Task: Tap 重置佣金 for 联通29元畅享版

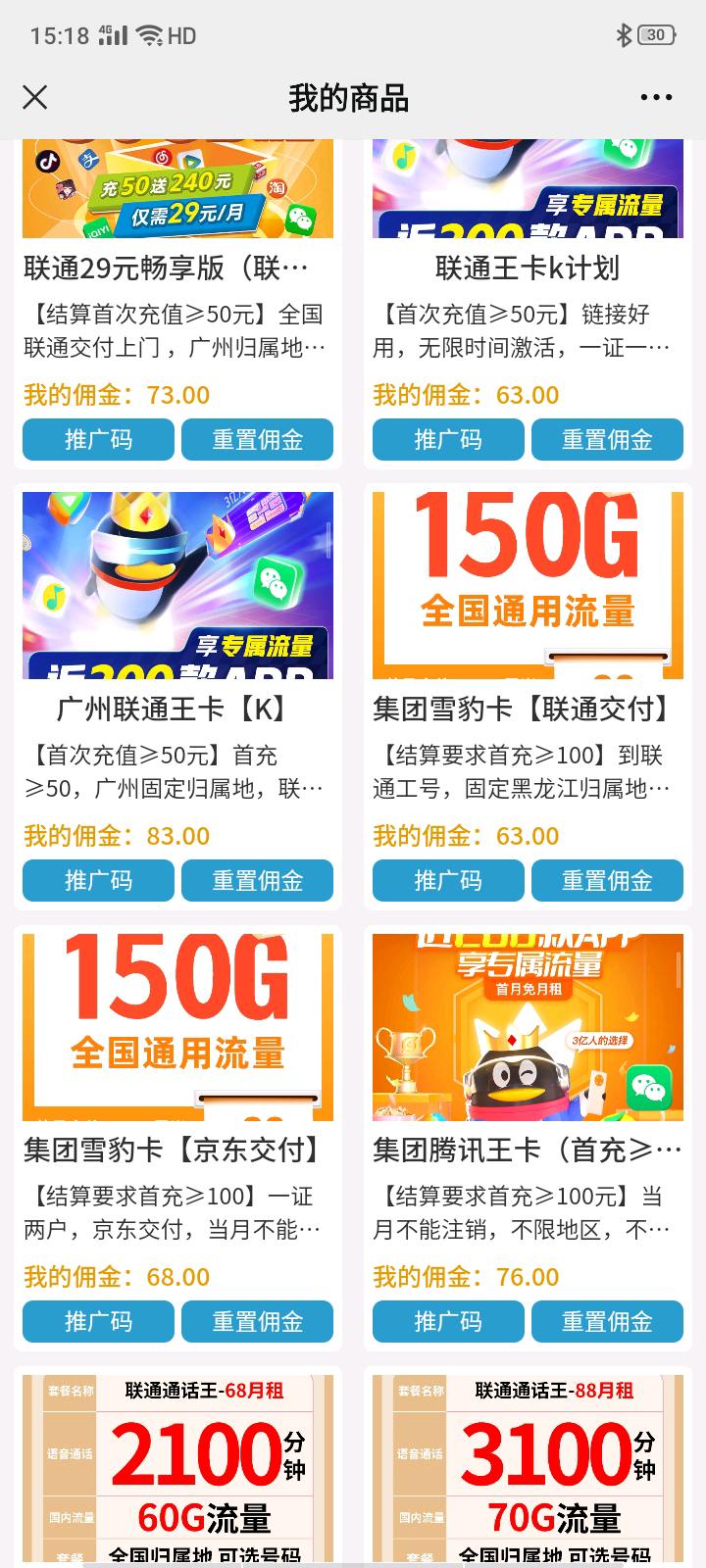Action: click(x=257, y=439)
